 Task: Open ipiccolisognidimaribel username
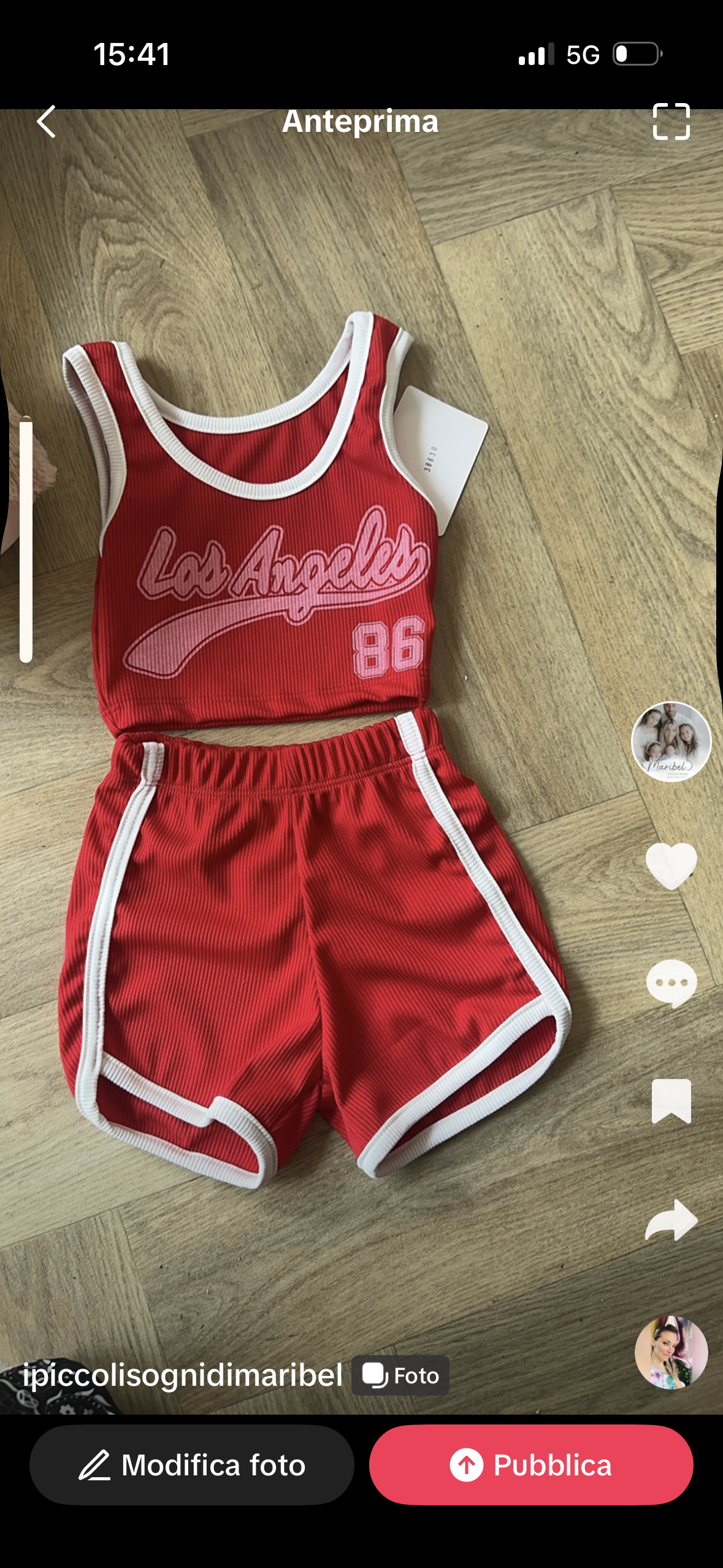(182, 1375)
